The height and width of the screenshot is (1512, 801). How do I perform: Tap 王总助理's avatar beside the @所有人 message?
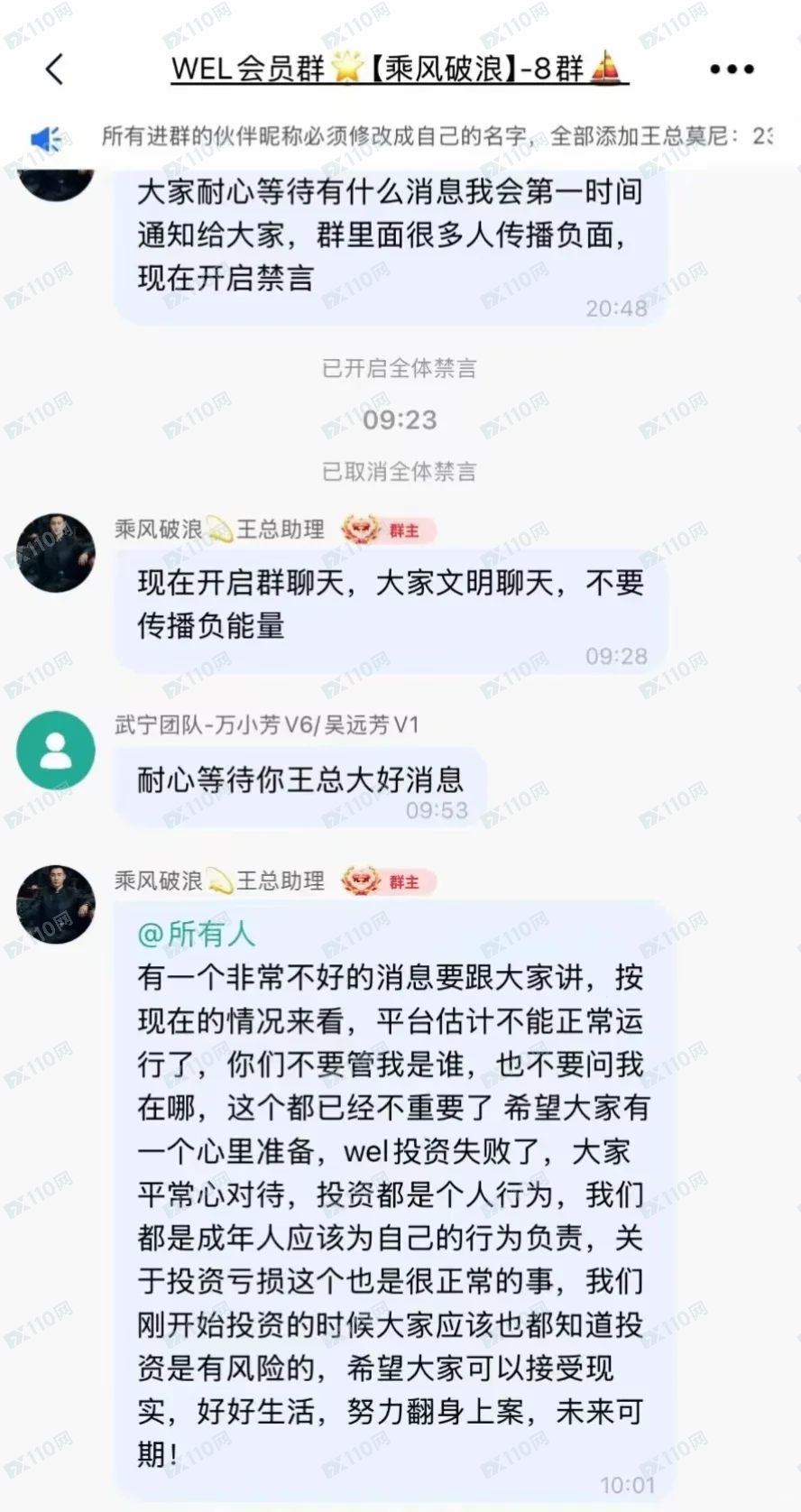click(x=56, y=904)
